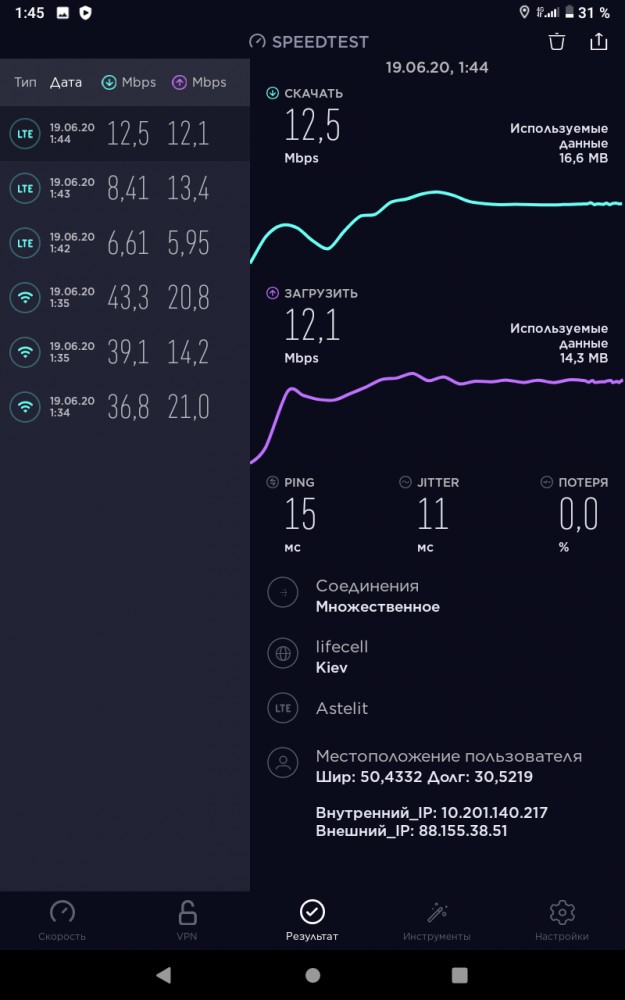This screenshot has width=625, height=1000.
Task: Return to the home screen
Action: click(312, 975)
